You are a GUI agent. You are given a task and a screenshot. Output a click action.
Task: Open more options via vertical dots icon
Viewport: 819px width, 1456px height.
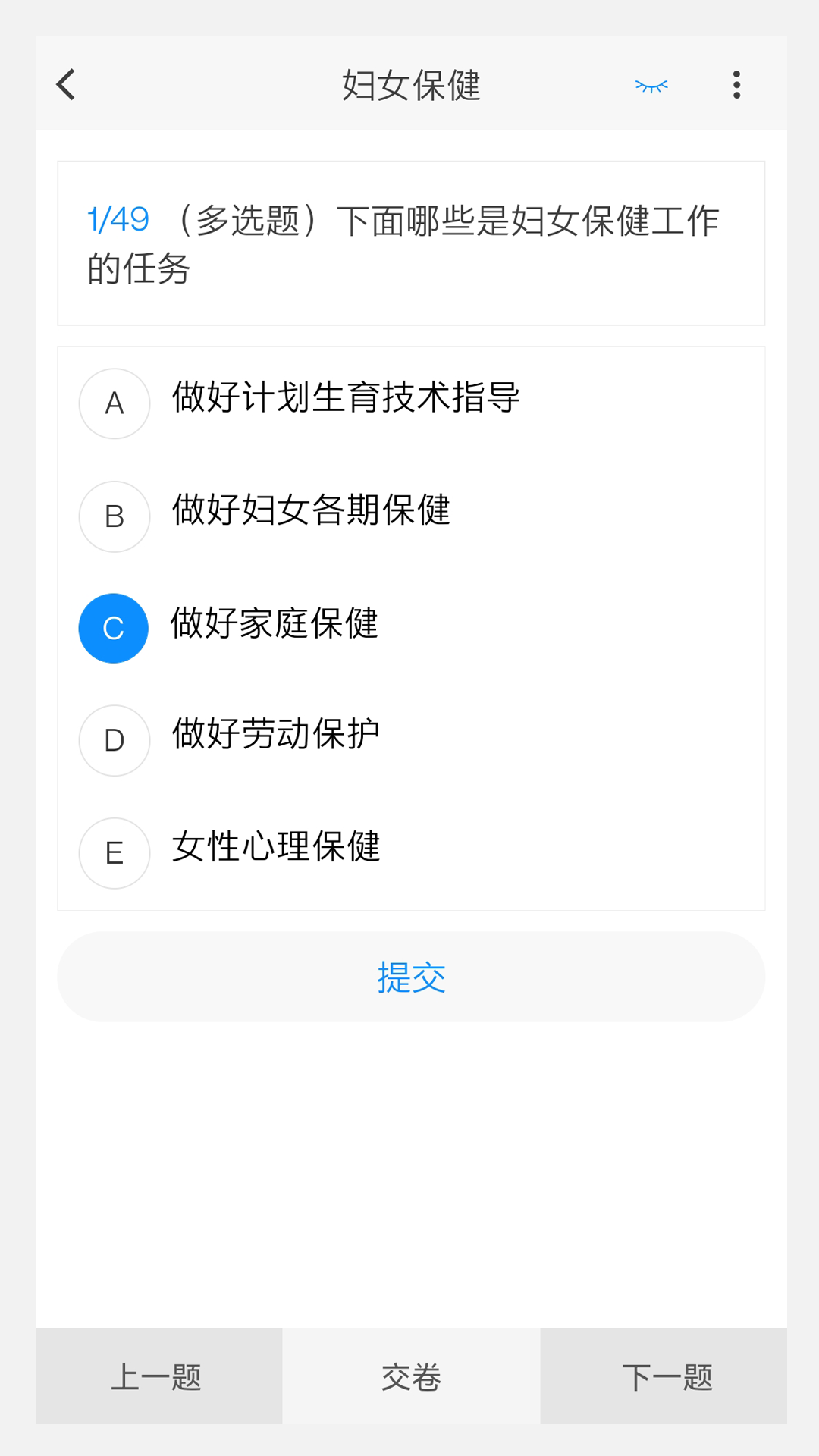735,85
